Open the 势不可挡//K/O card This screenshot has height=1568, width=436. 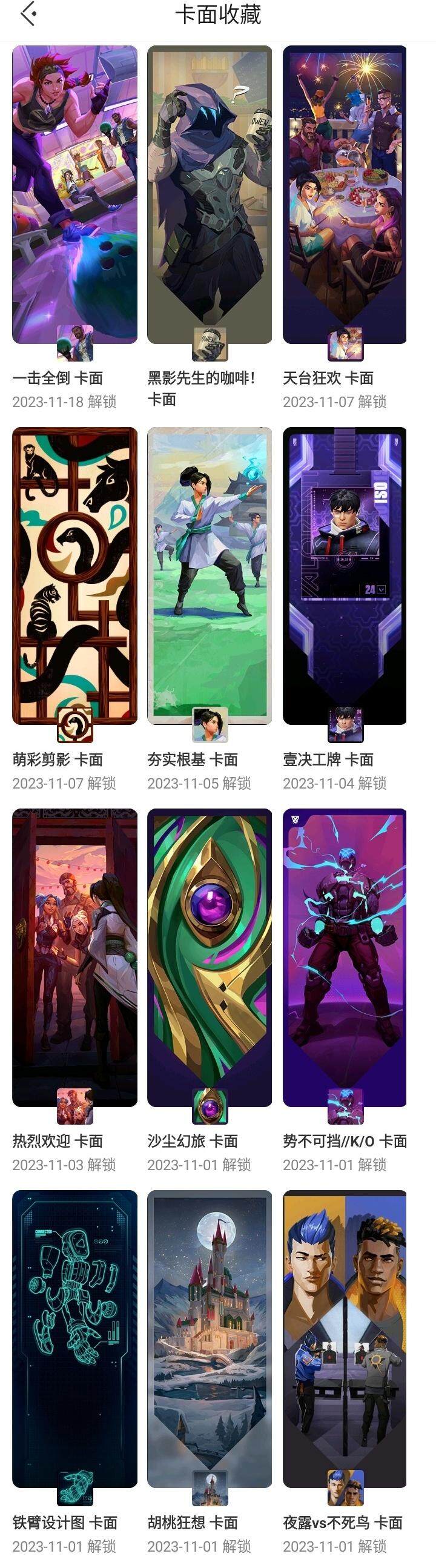(345, 957)
